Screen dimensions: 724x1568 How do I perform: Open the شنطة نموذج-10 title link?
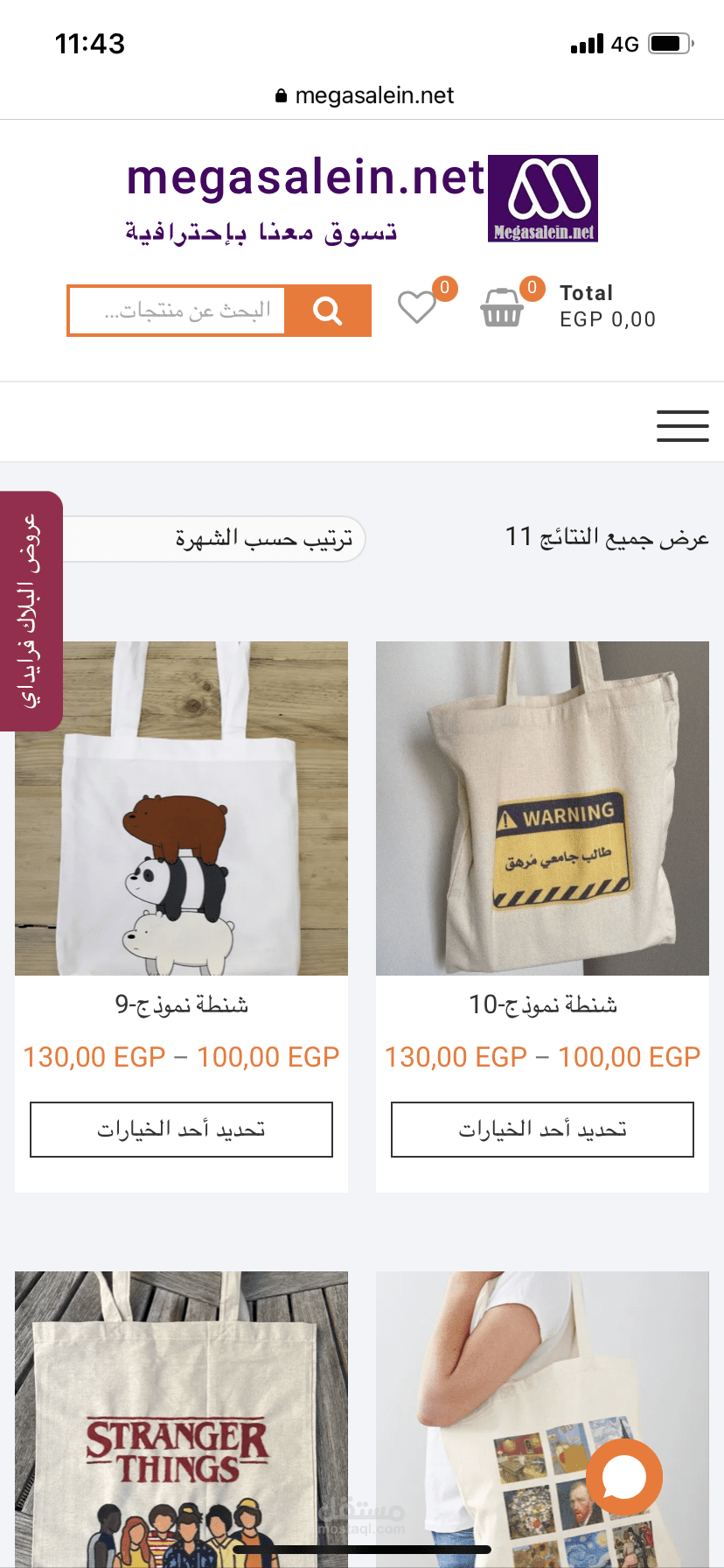click(542, 1004)
